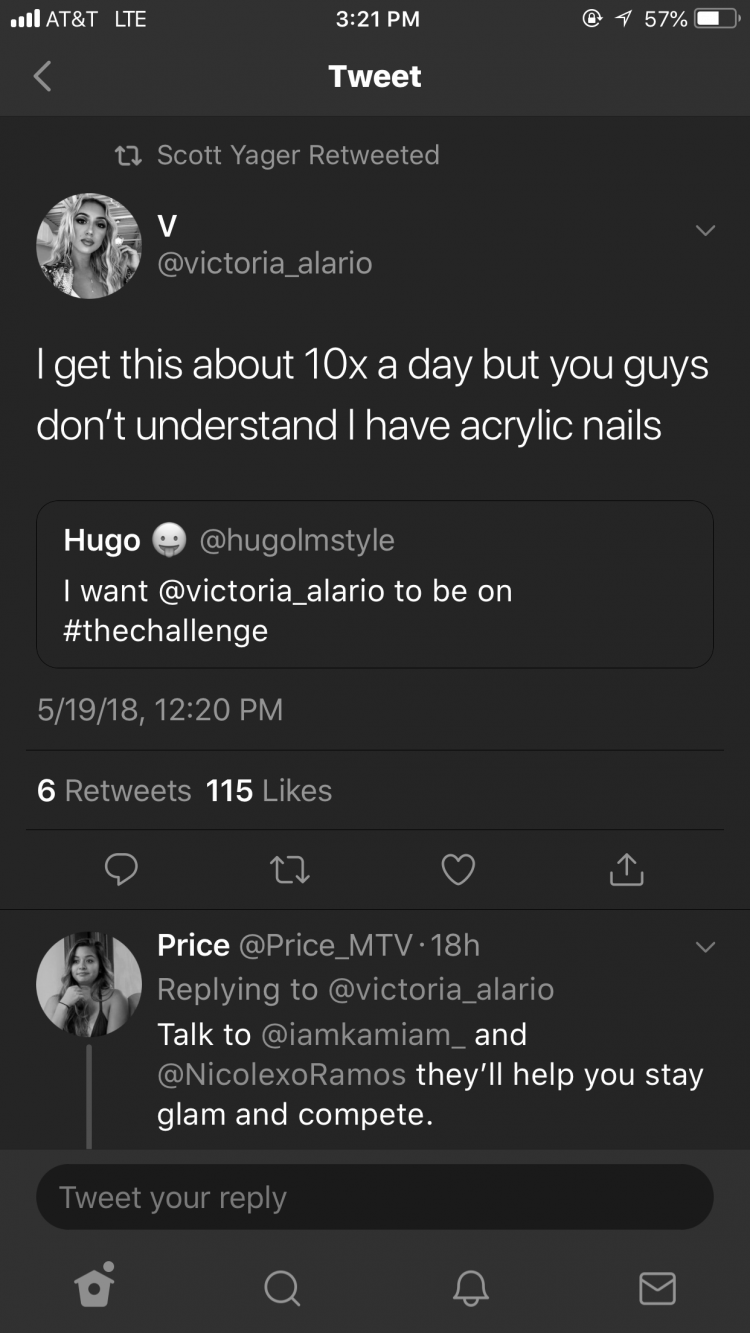Expand the dropdown arrow on Price's reply
Image resolution: width=750 pixels, height=1333 pixels.
705,946
